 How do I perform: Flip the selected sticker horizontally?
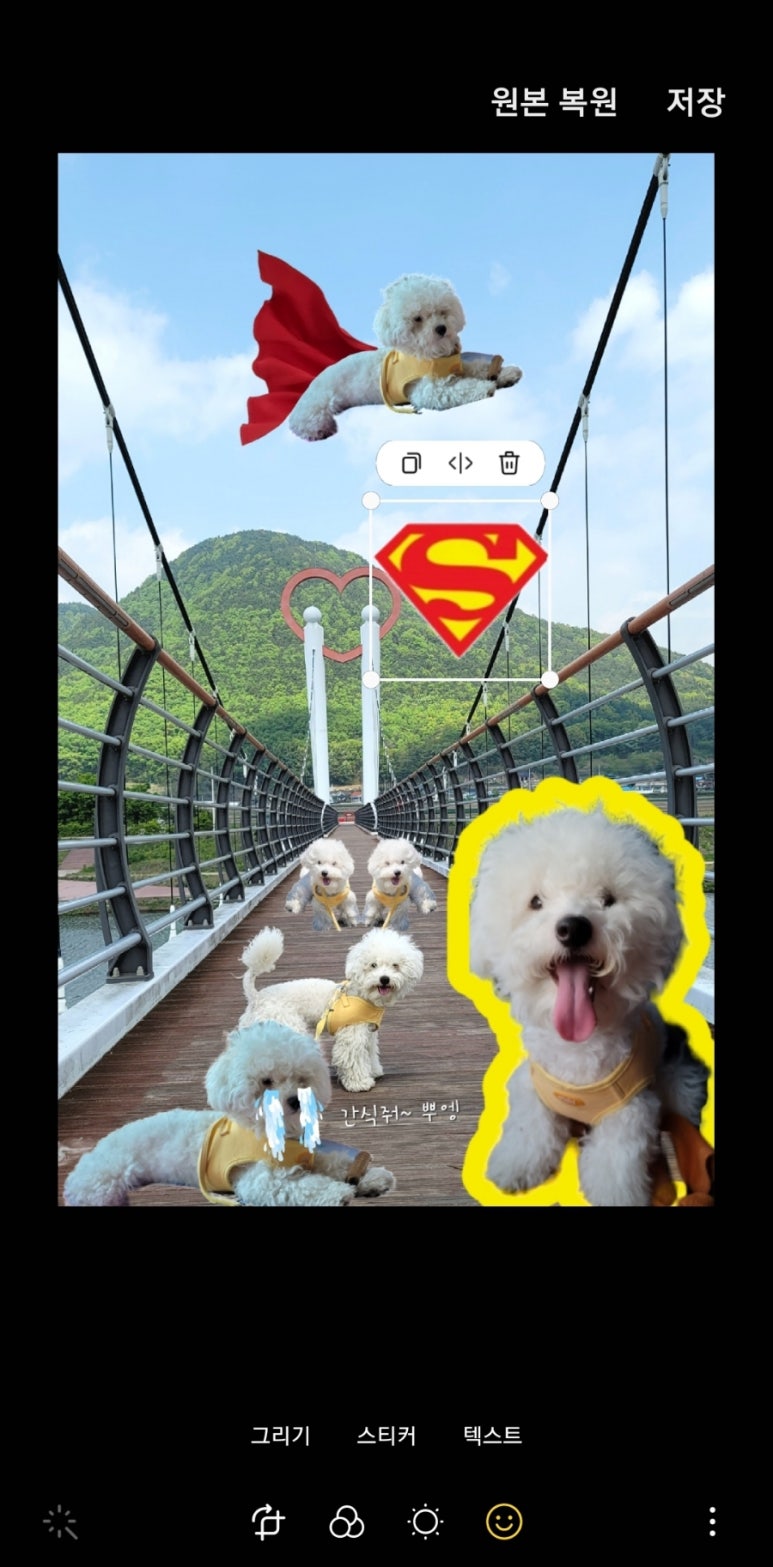click(x=460, y=463)
